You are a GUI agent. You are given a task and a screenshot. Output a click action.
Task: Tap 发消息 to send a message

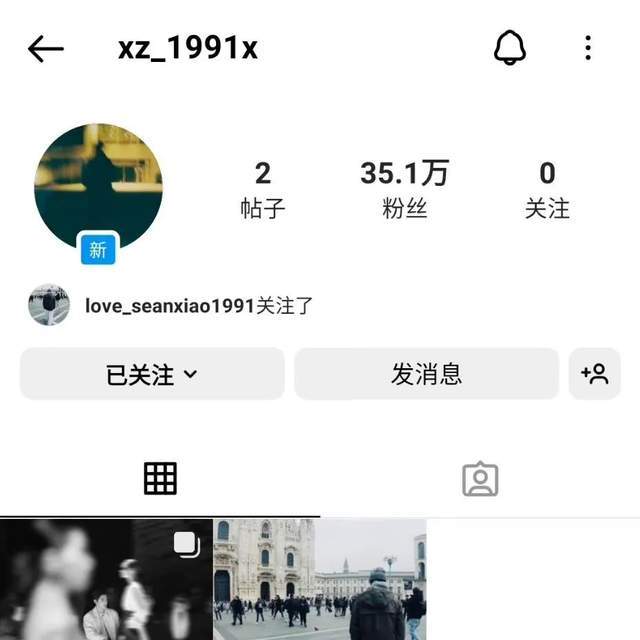coord(426,375)
